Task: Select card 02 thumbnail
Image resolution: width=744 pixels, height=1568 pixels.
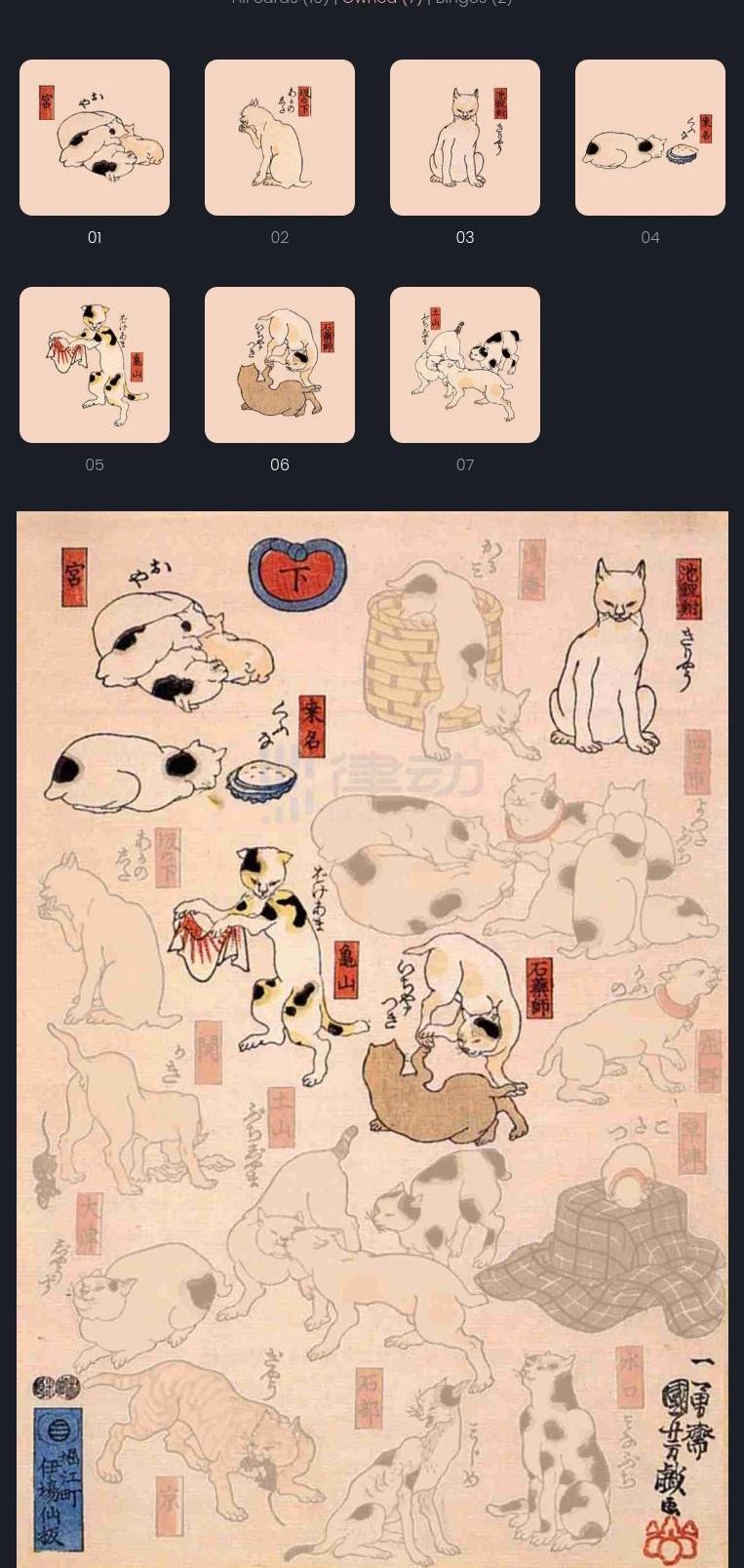Action: tap(280, 138)
